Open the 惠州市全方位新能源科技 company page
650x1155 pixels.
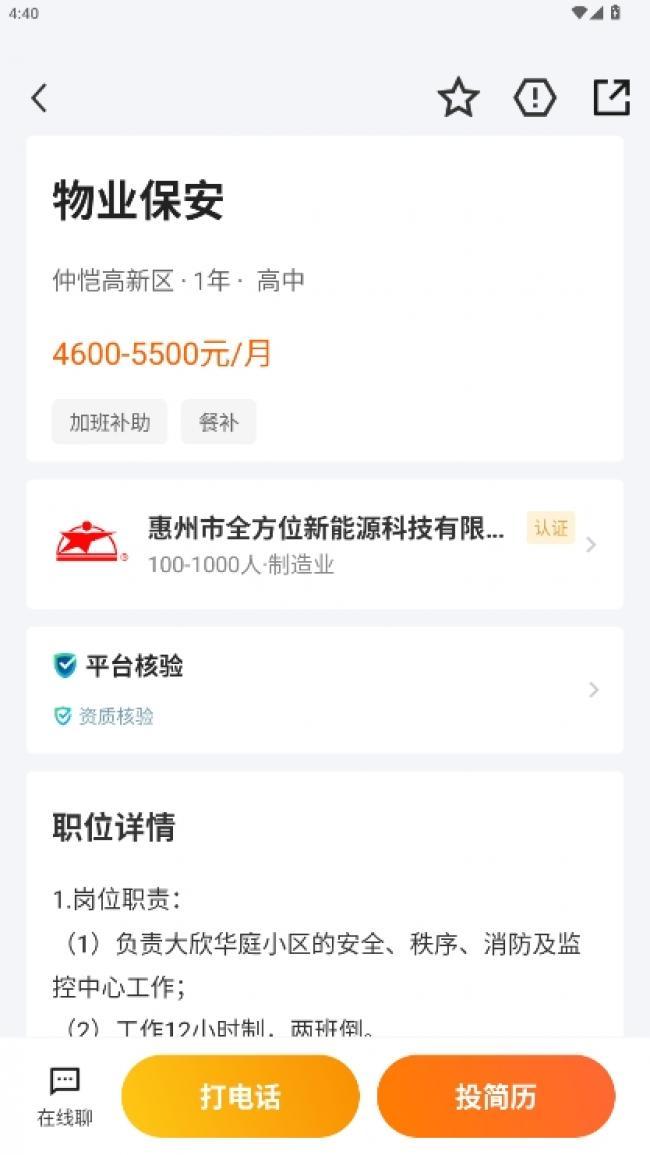pyautogui.click(x=325, y=544)
